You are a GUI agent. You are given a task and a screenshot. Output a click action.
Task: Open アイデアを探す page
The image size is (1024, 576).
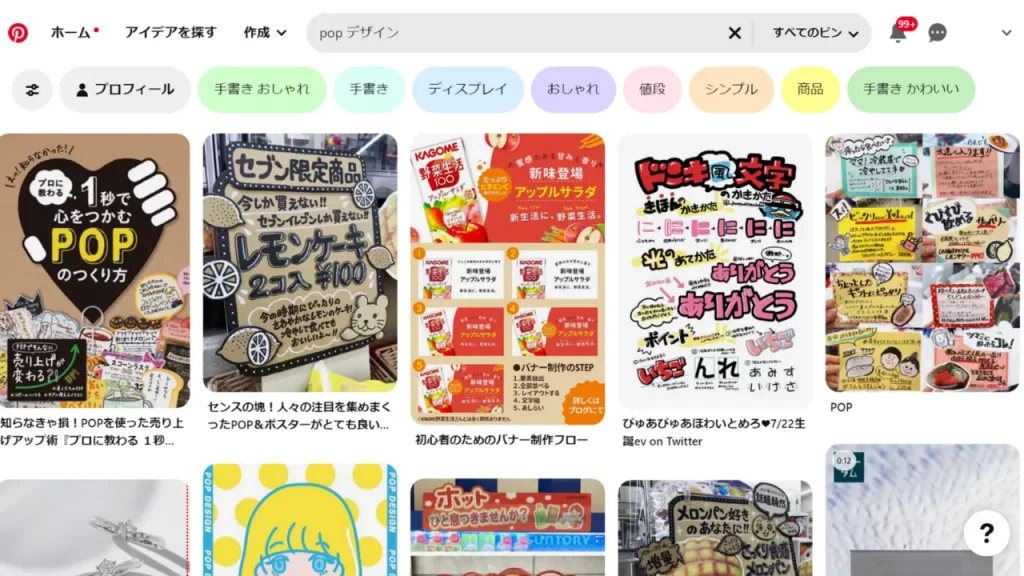tap(170, 32)
